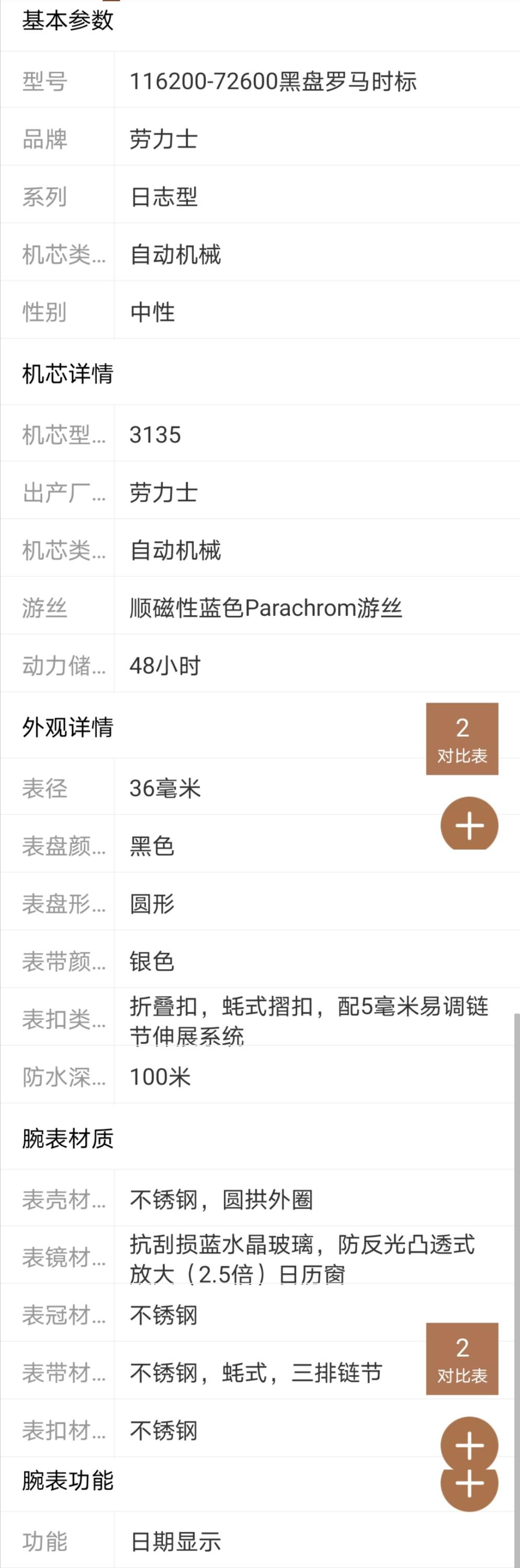Open the 对比表 button beside 外观详情
Viewport: 520px width, 1568px height.
[461, 739]
